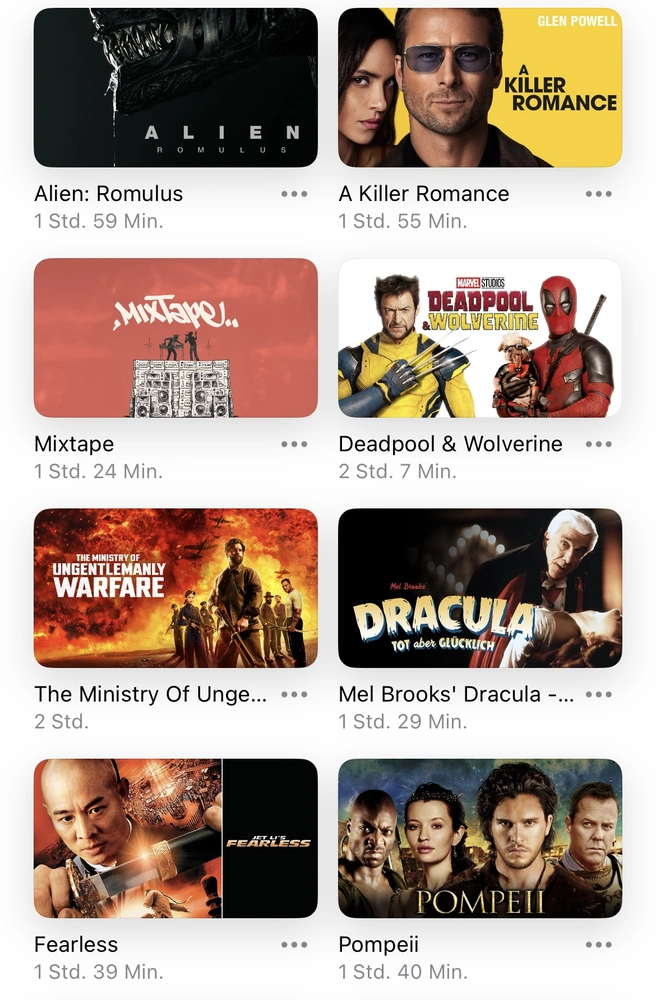Image resolution: width=656 pixels, height=1000 pixels.
Task: Open the A Killer Romance movie tile
Action: click(480, 88)
